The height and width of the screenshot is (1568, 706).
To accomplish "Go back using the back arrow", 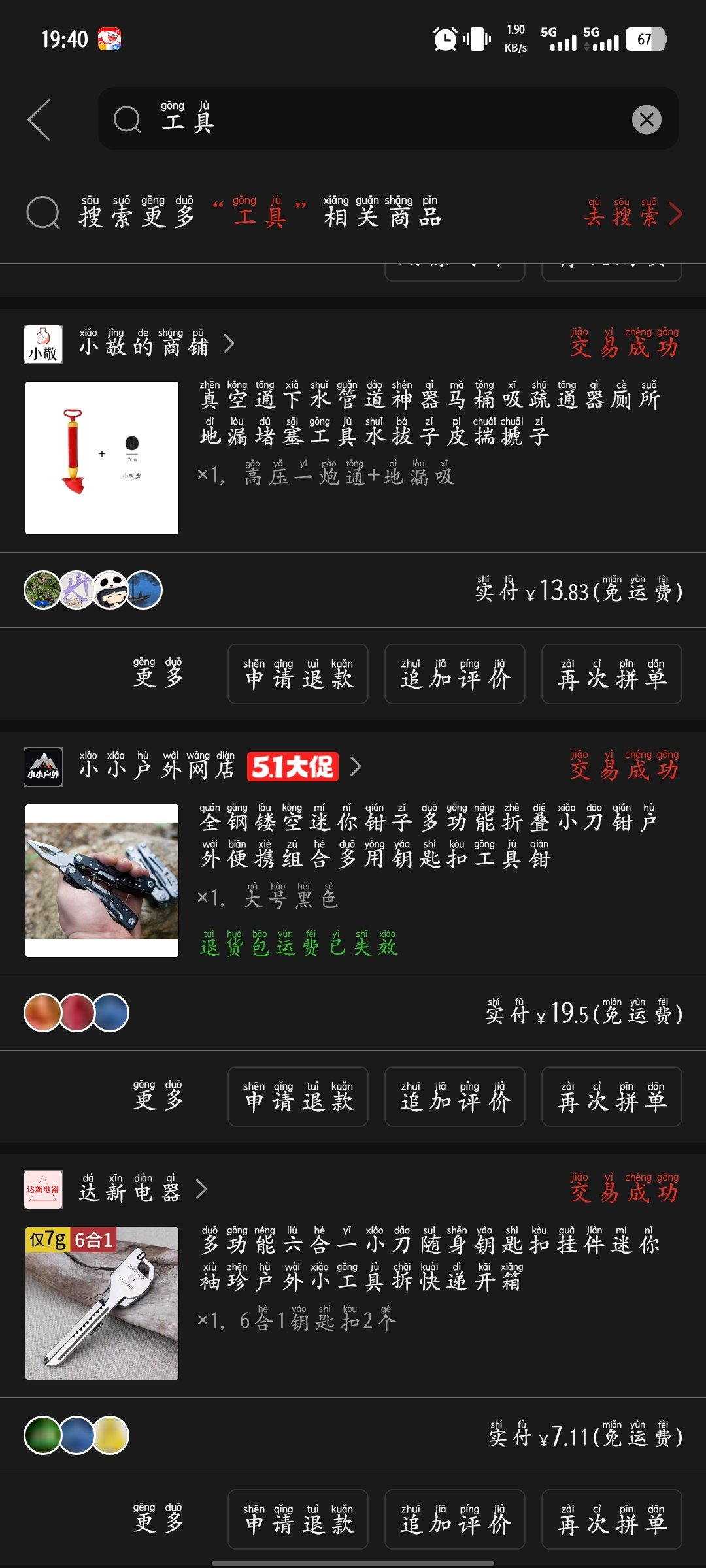I will 39,120.
